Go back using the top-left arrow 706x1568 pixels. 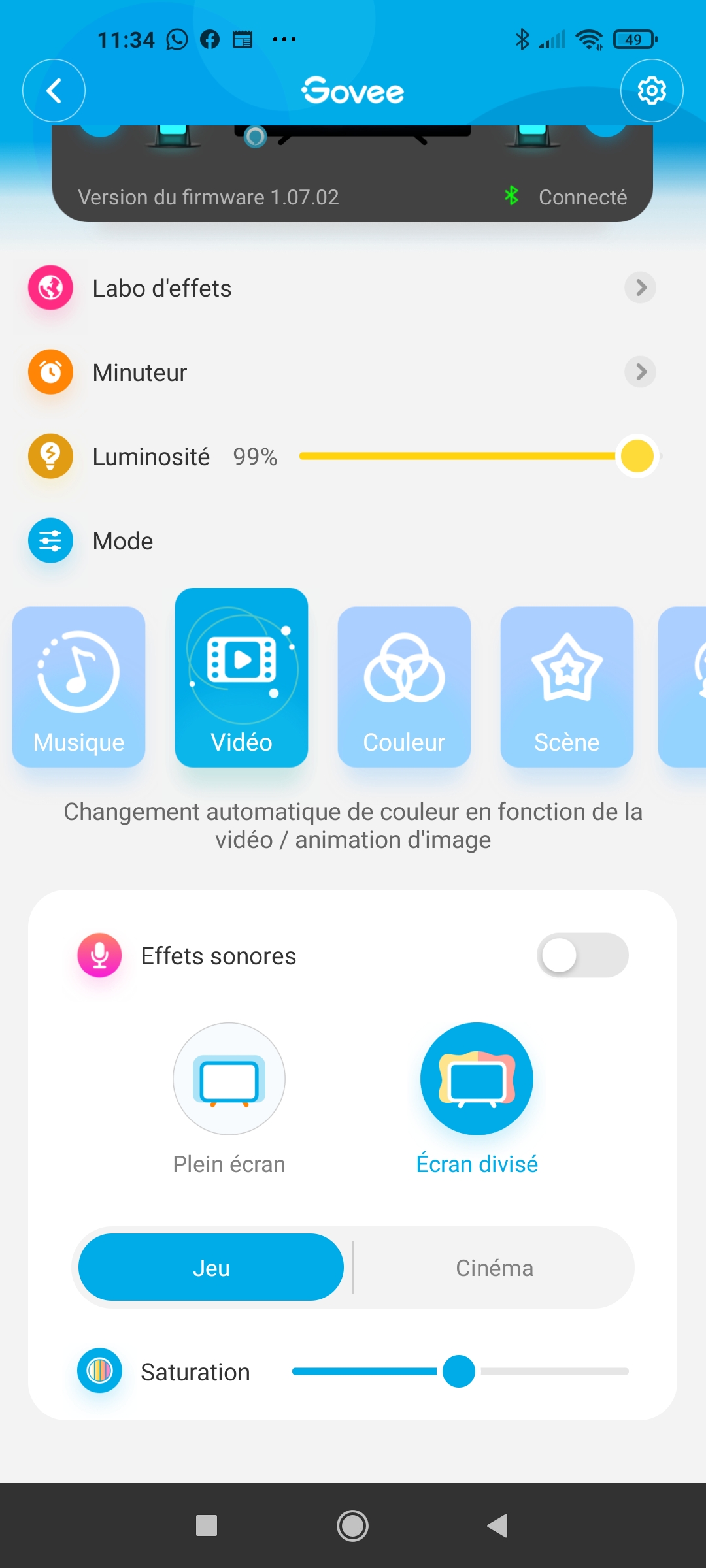coord(54,91)
